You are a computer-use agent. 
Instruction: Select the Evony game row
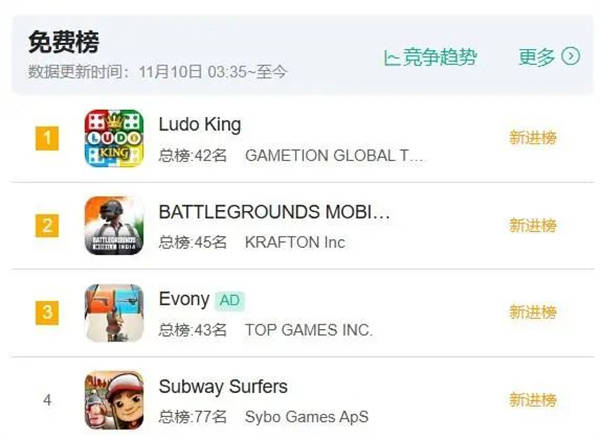tap(184, 300)
